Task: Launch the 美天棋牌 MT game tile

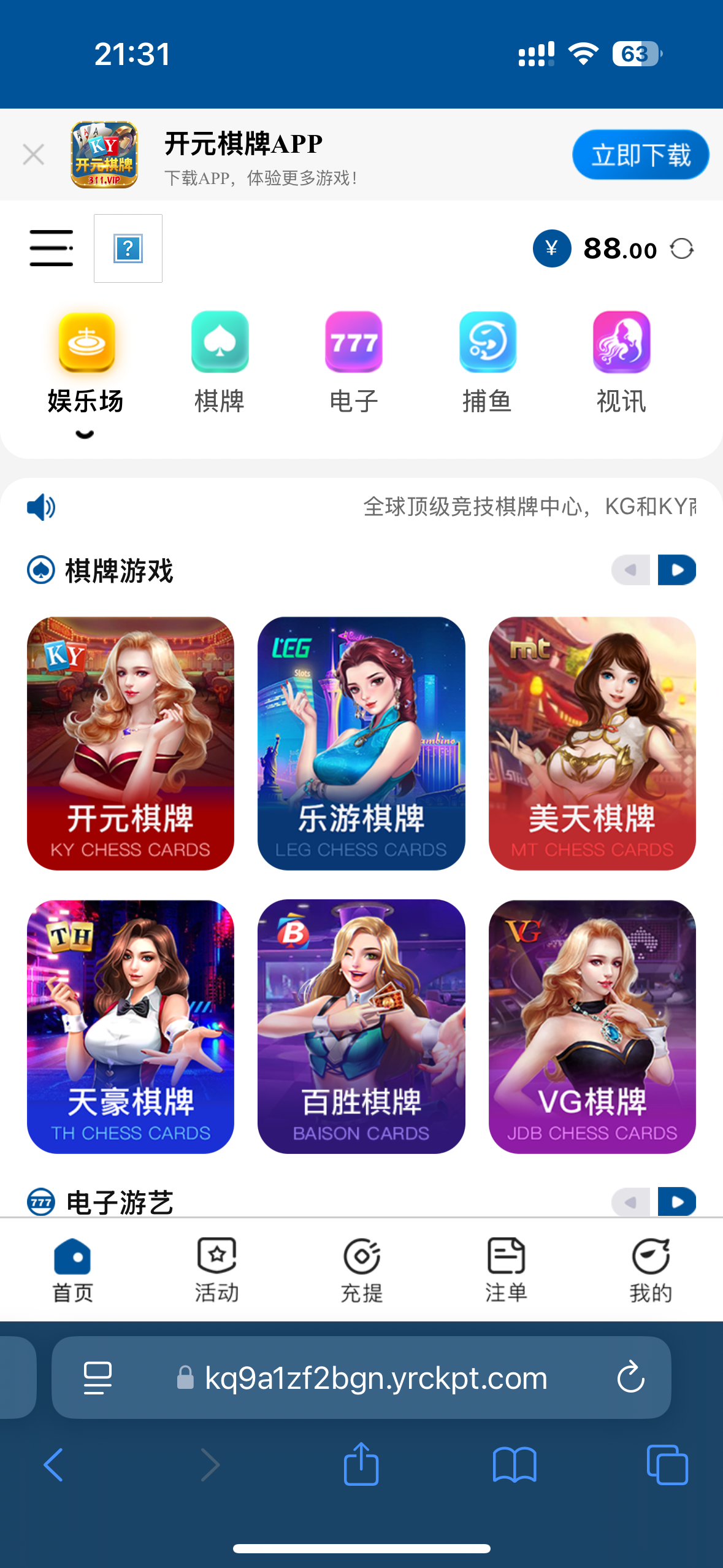Action: point(592,743)
